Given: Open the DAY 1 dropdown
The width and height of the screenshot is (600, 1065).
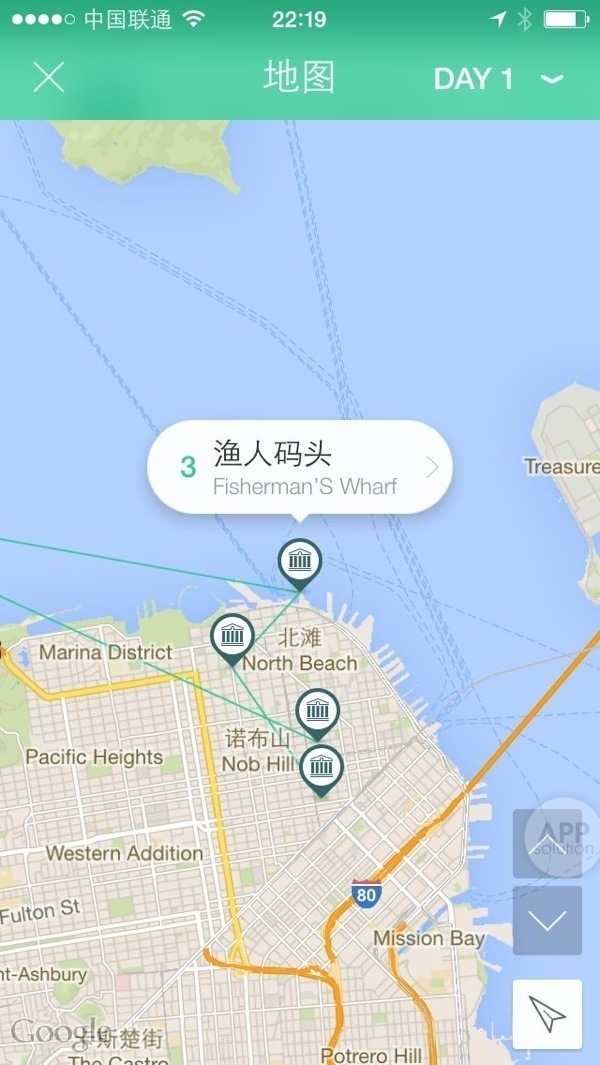Looking at the screenshot, I should (x=497, y=79).
